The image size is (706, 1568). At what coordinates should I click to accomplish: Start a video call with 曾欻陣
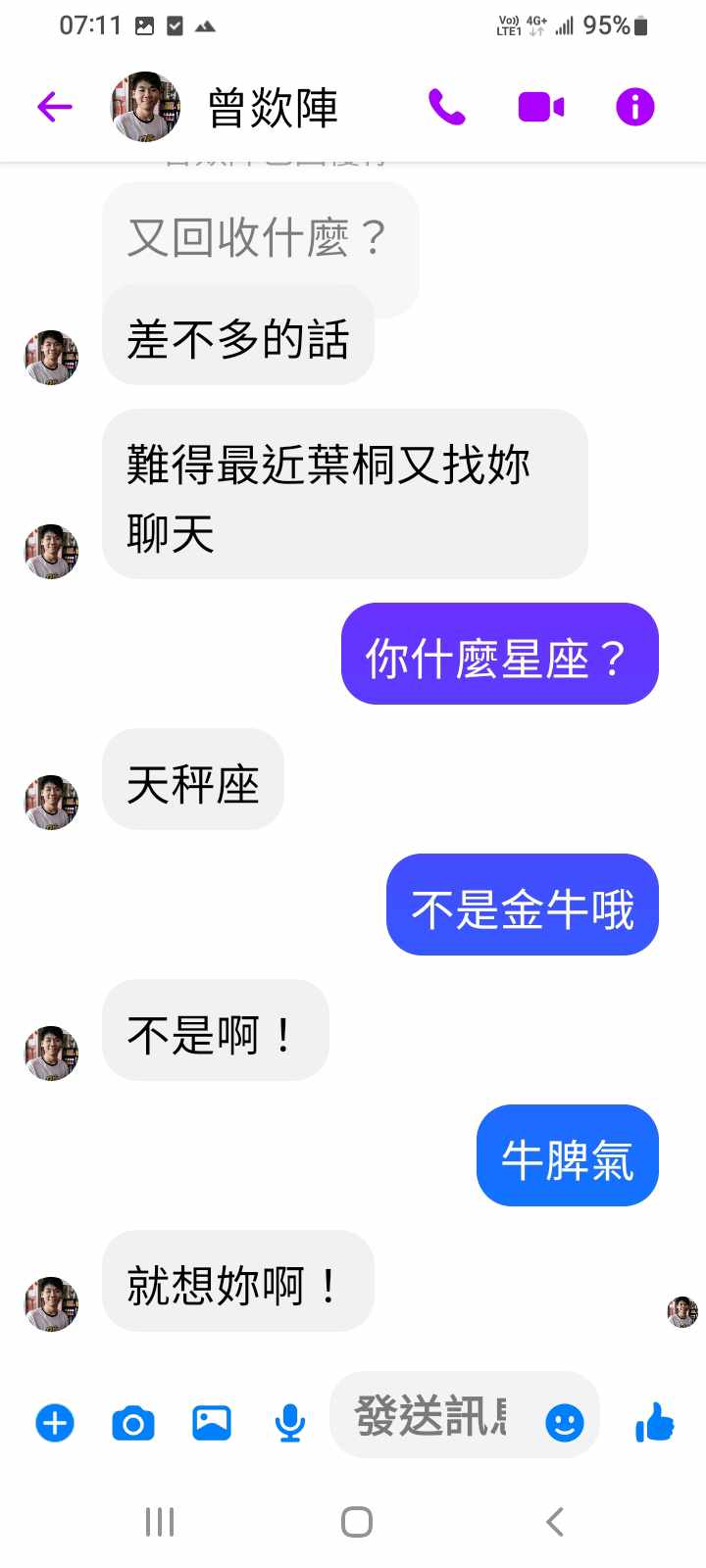pyautogui.click(x=540, y=106)
